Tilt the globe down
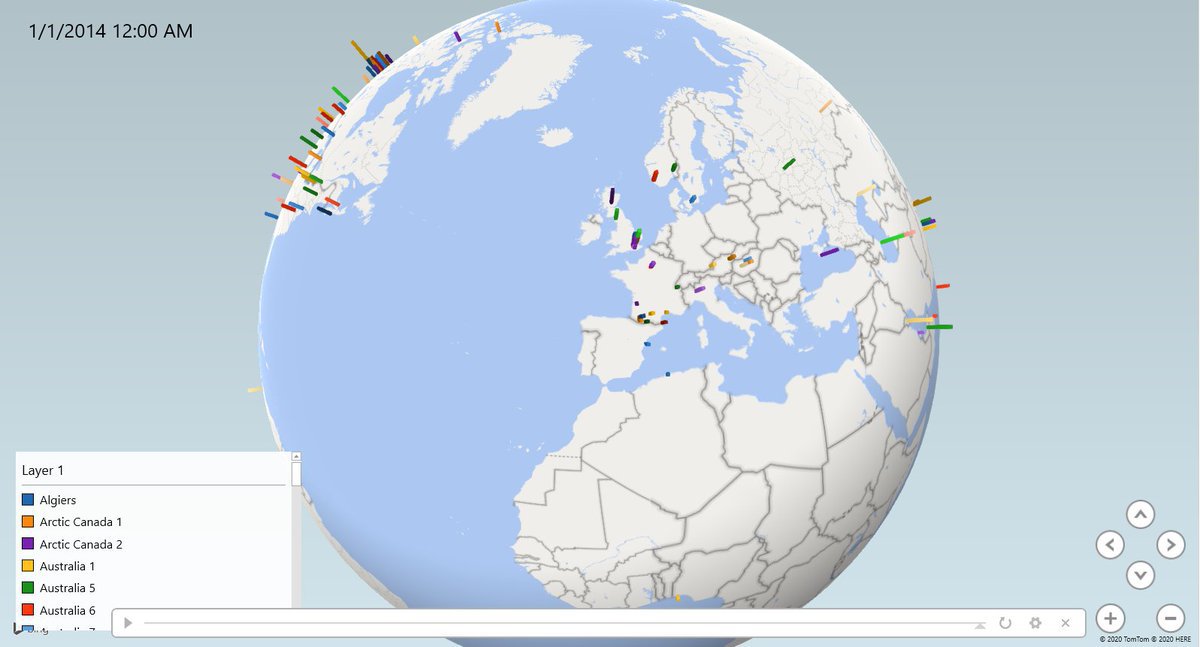This screenshot has height=647, width=1200. (1140, 575)
